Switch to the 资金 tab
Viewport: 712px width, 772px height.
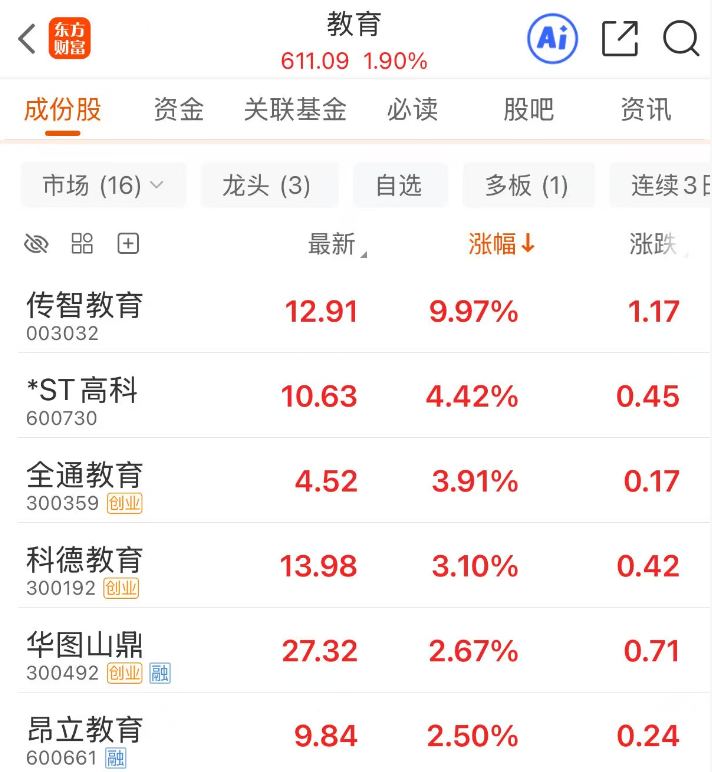[178, 109]
